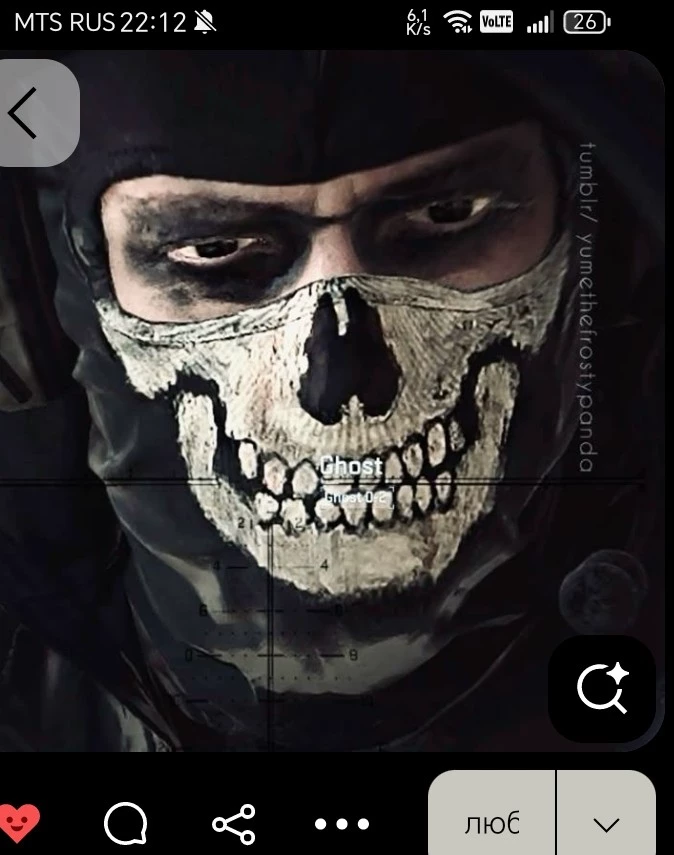The height and width of the screenshot is (855, 674).
Task: Expand the board picker chevron
Action: click(606, 823)
